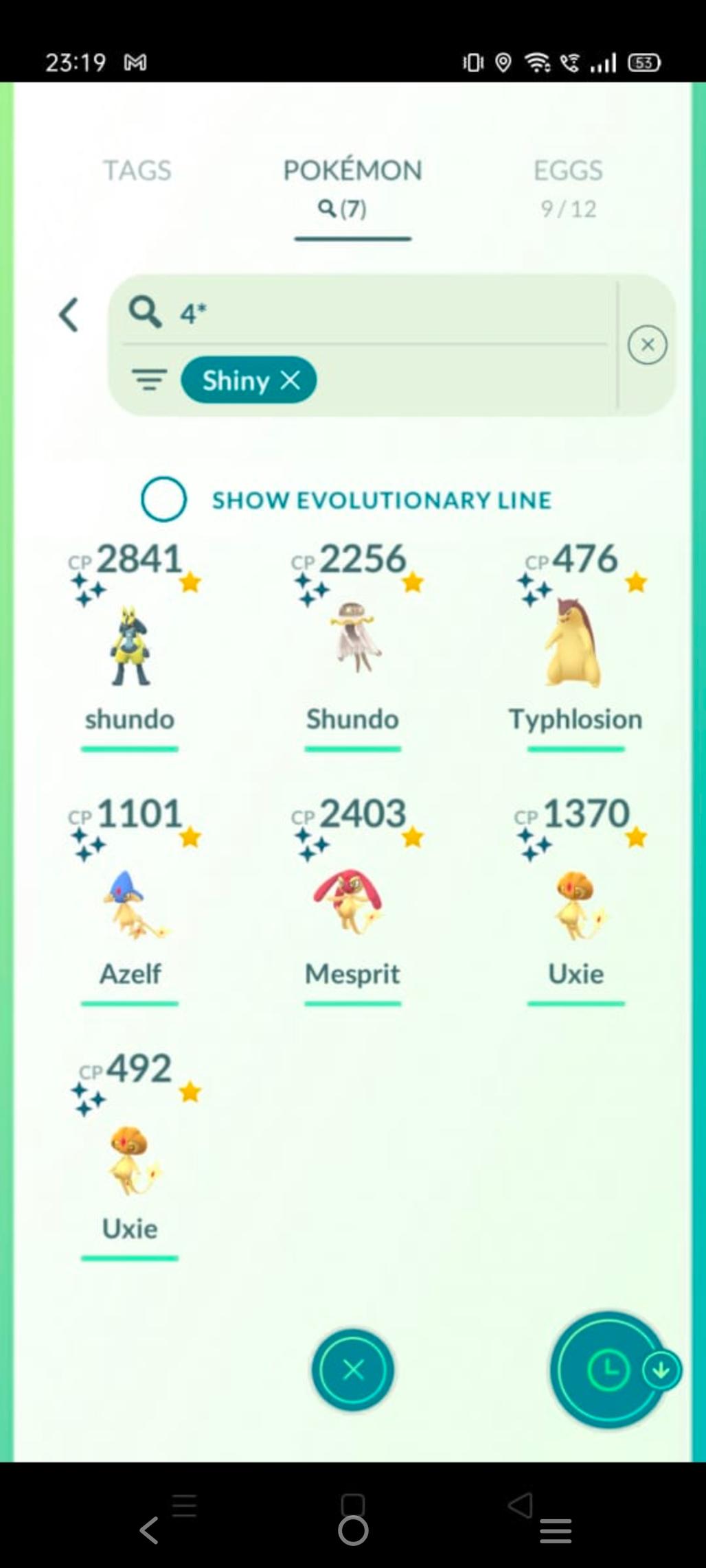The image size is (706, 1568).
Task: Open Mesprit with CP 2403
Action: pyautogui.click(x=353, y=901)
